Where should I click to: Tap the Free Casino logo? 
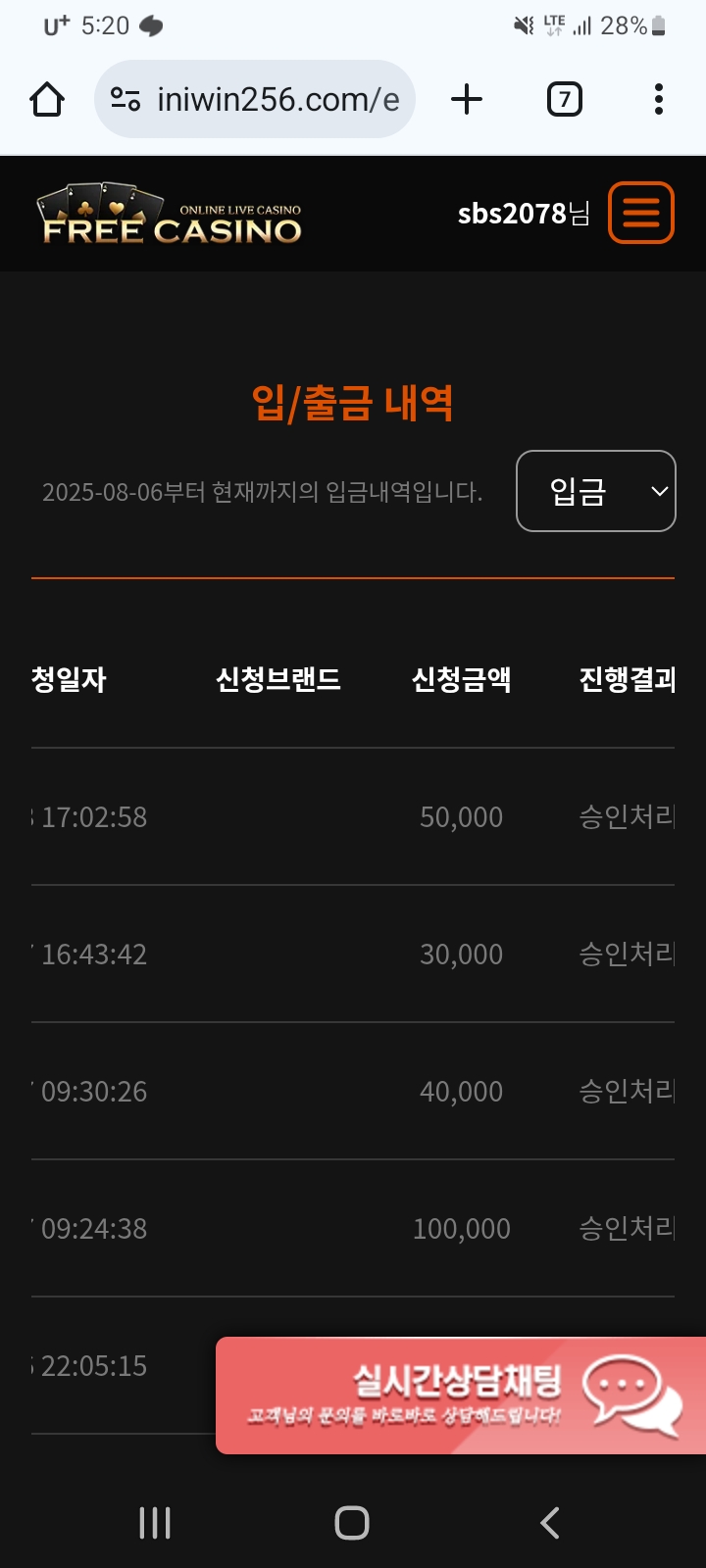tap(172, 214)
